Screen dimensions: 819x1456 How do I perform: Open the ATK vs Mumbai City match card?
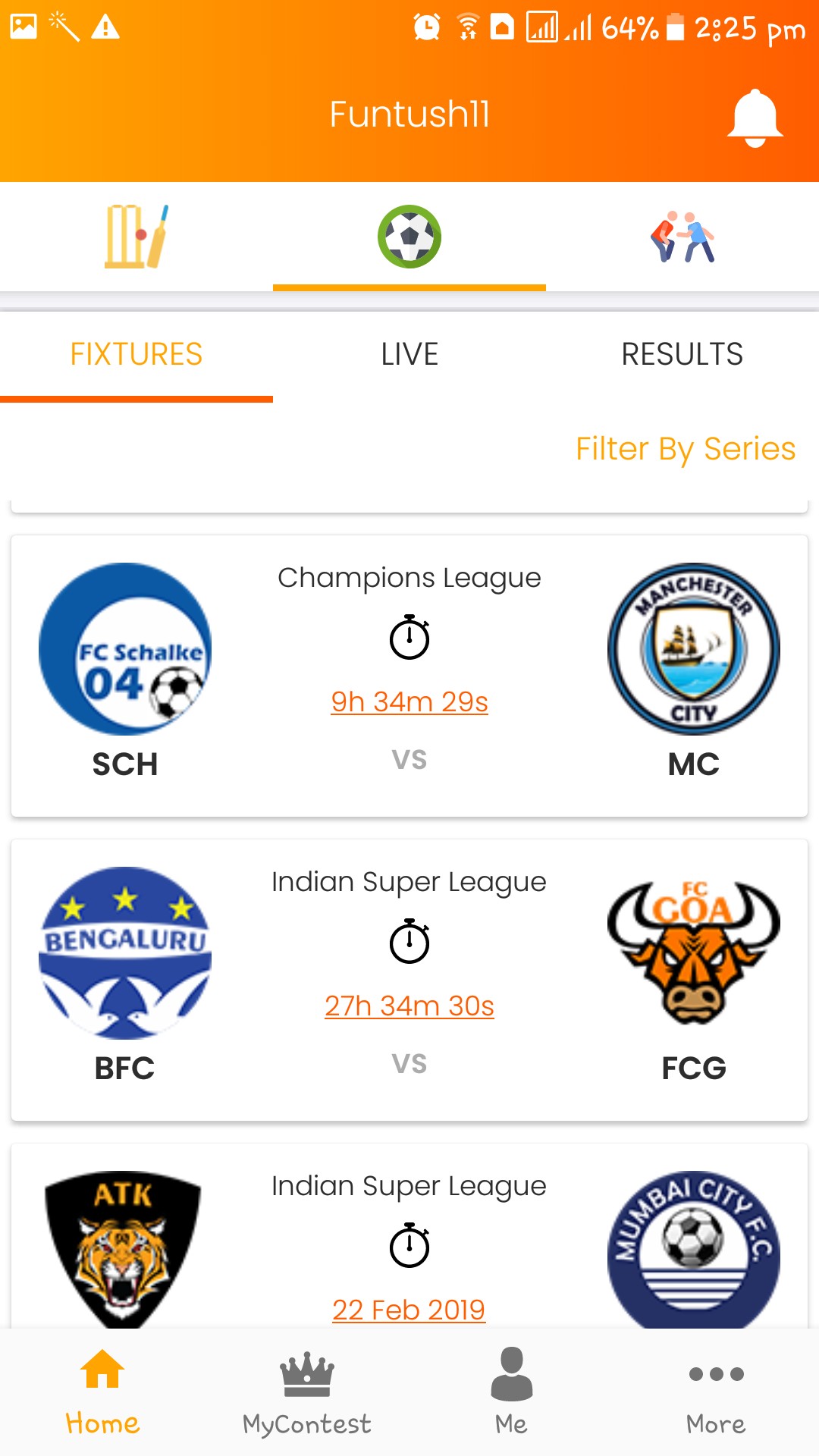tap(409, 1244)
